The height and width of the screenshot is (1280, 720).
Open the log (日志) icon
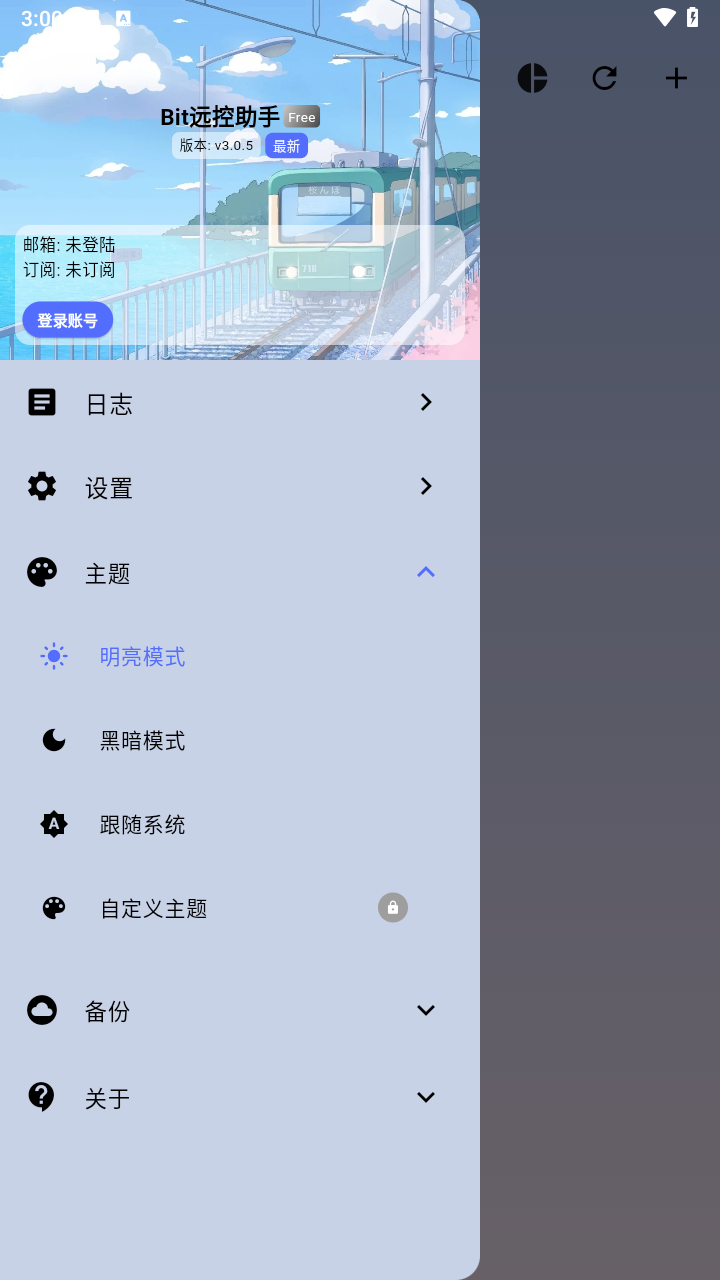(41, 403)
